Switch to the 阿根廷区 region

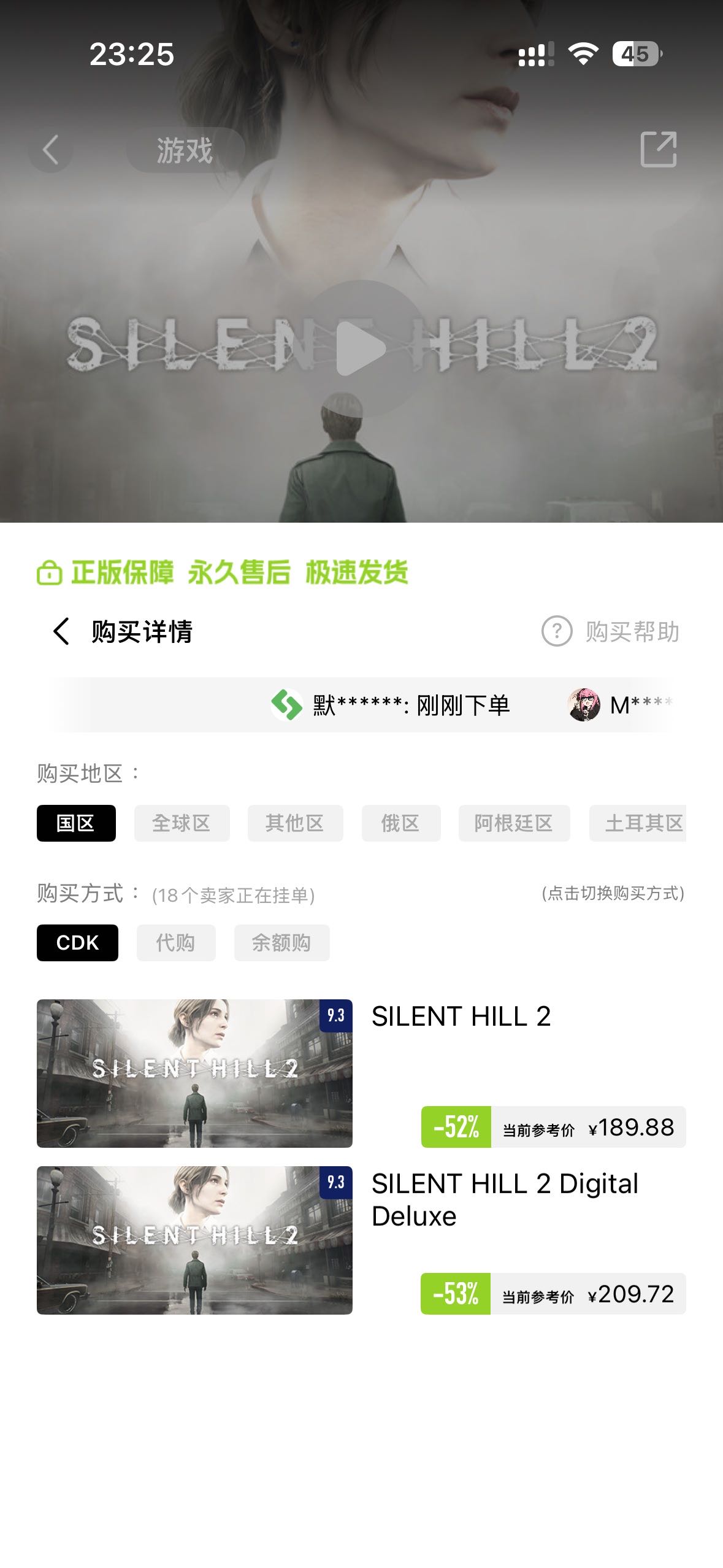(514, 823)
